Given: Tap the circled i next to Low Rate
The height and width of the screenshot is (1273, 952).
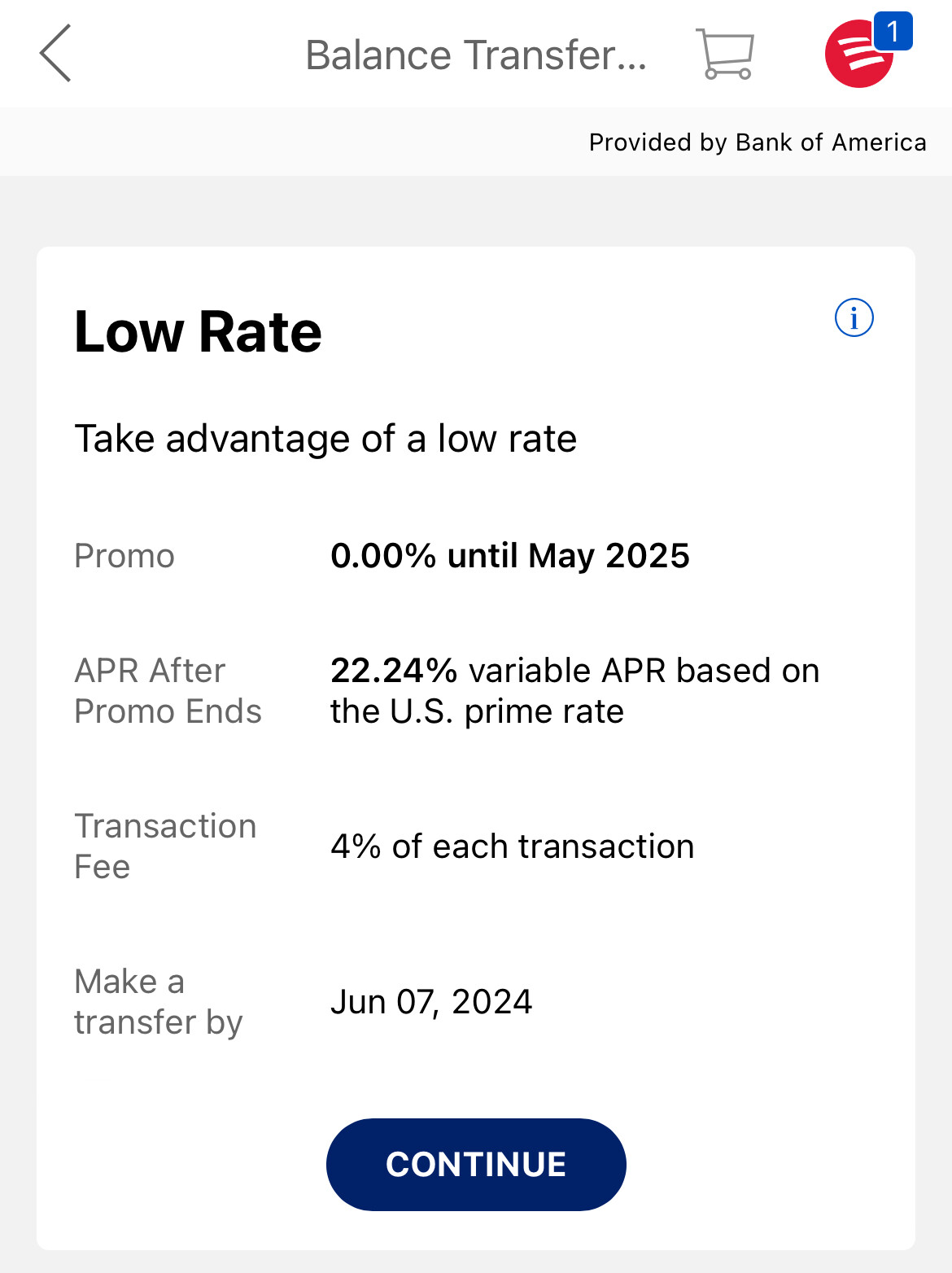Looking at the screenshot, I should 854,318.
